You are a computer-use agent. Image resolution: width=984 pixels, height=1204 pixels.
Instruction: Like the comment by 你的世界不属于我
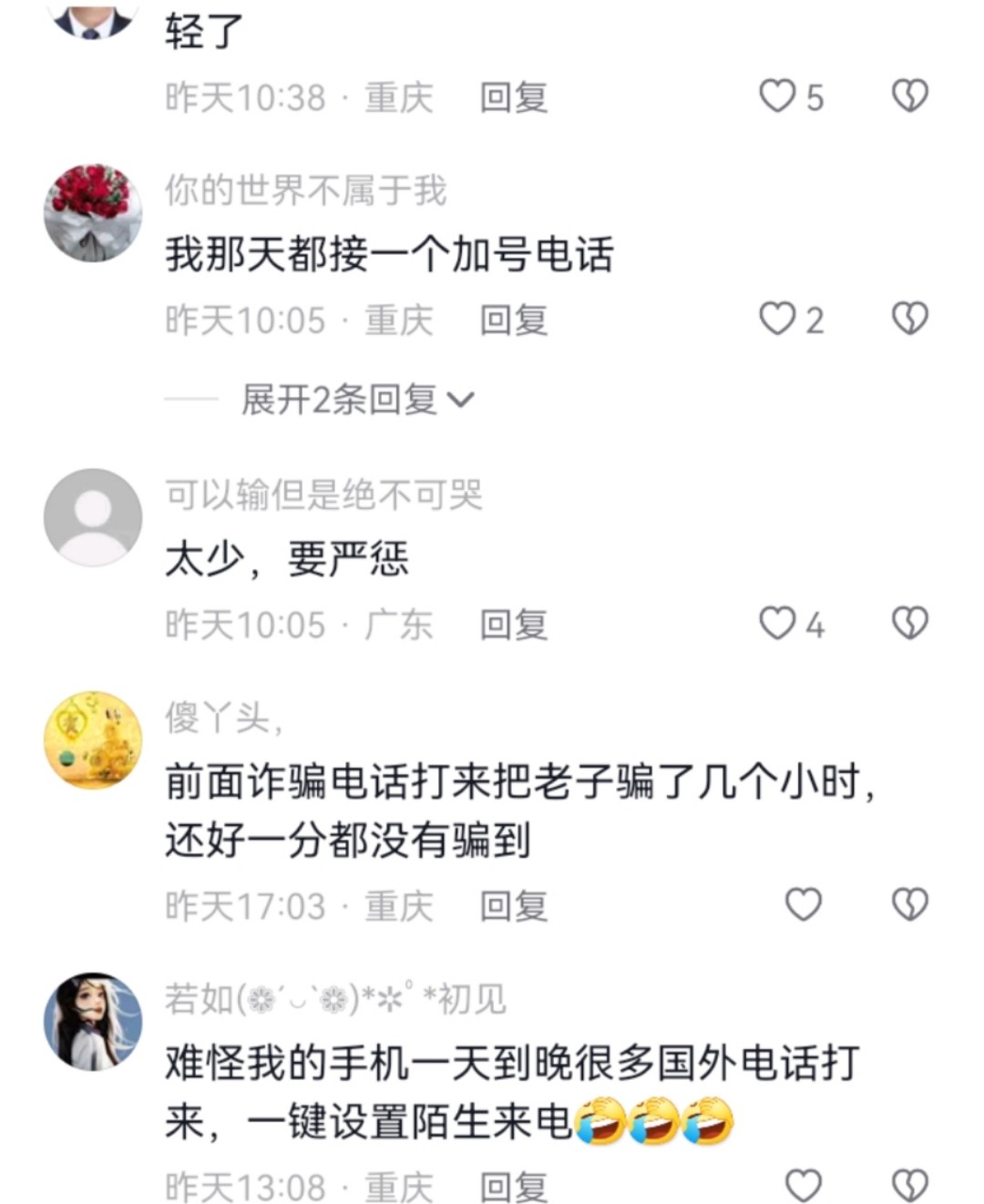coord(777,320)
